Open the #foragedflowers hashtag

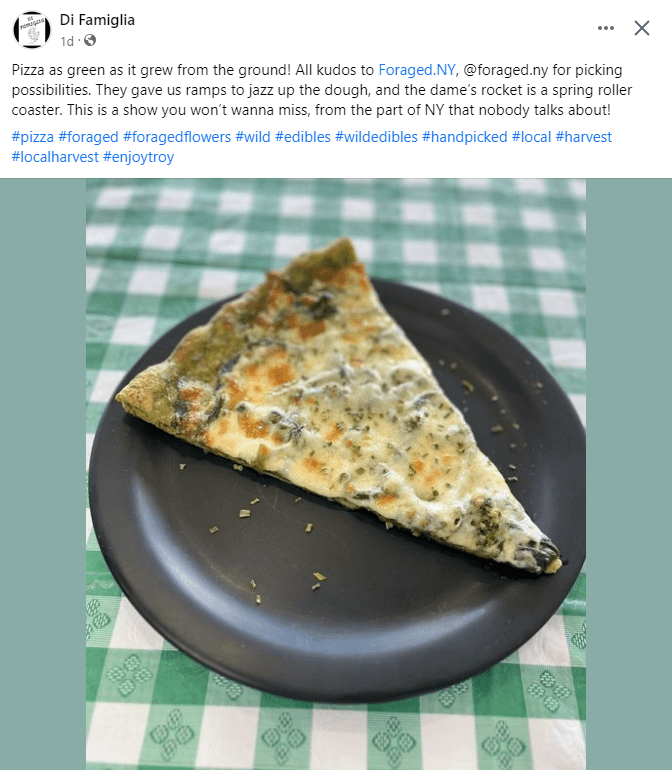177,136
